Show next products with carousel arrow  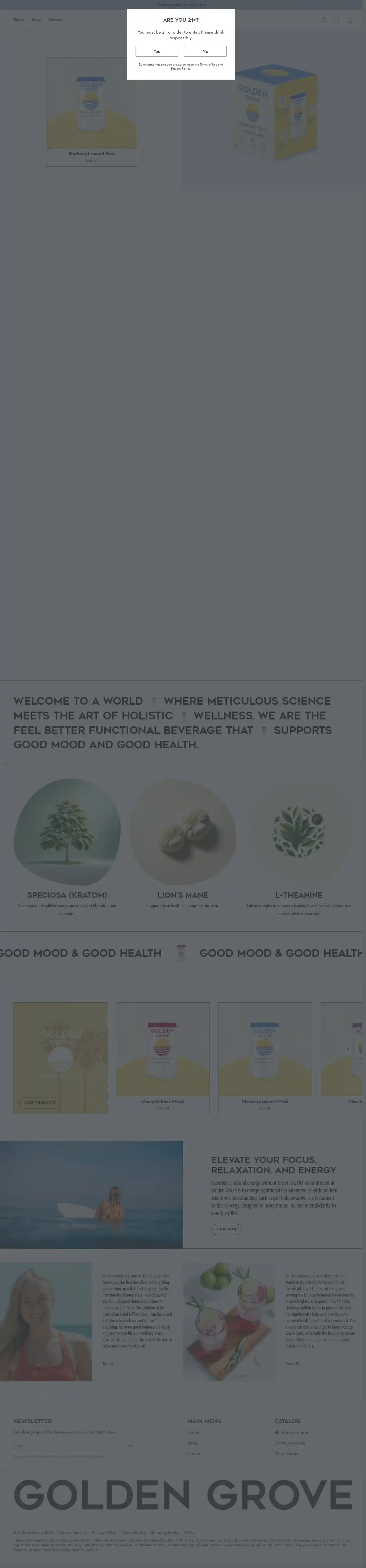pos(347,1048)
